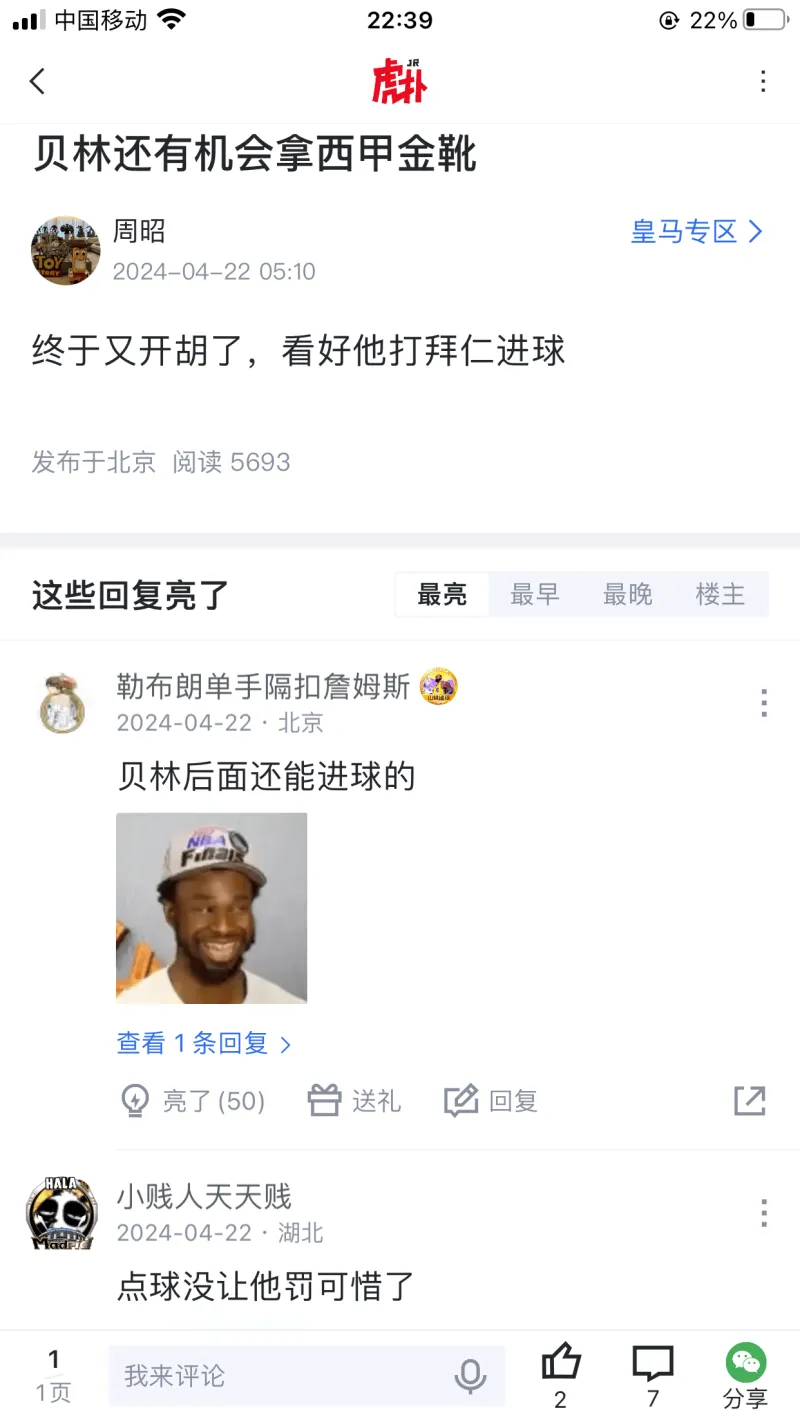Switch to the 最亮 sort tab
The width and height of the screenshot is (800, 1422).
tap(442, 594)
